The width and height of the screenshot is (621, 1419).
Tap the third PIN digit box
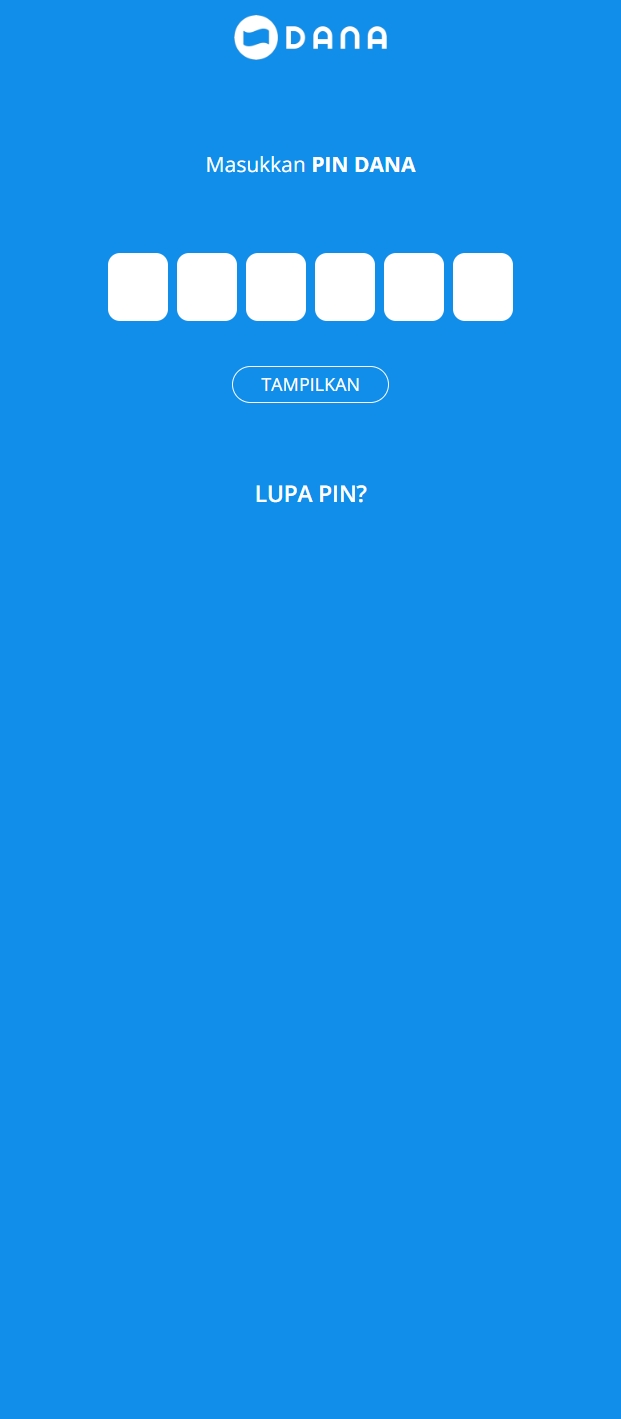coord(276,287)
